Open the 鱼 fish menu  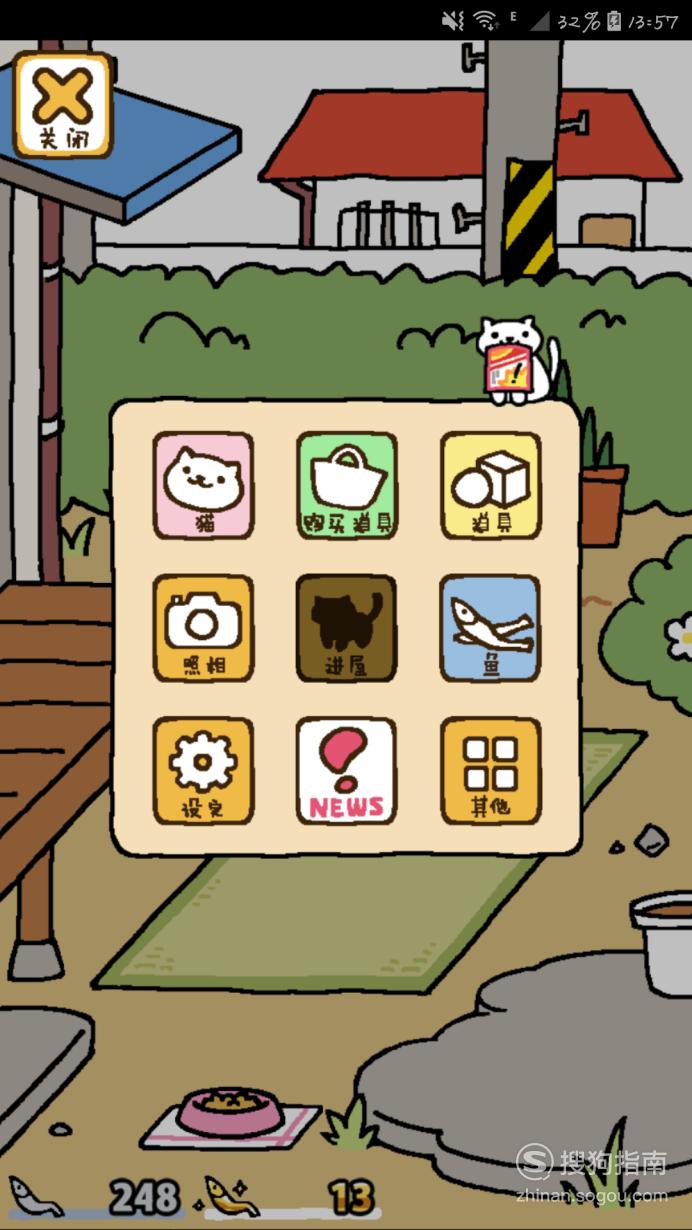click(490, 628)
